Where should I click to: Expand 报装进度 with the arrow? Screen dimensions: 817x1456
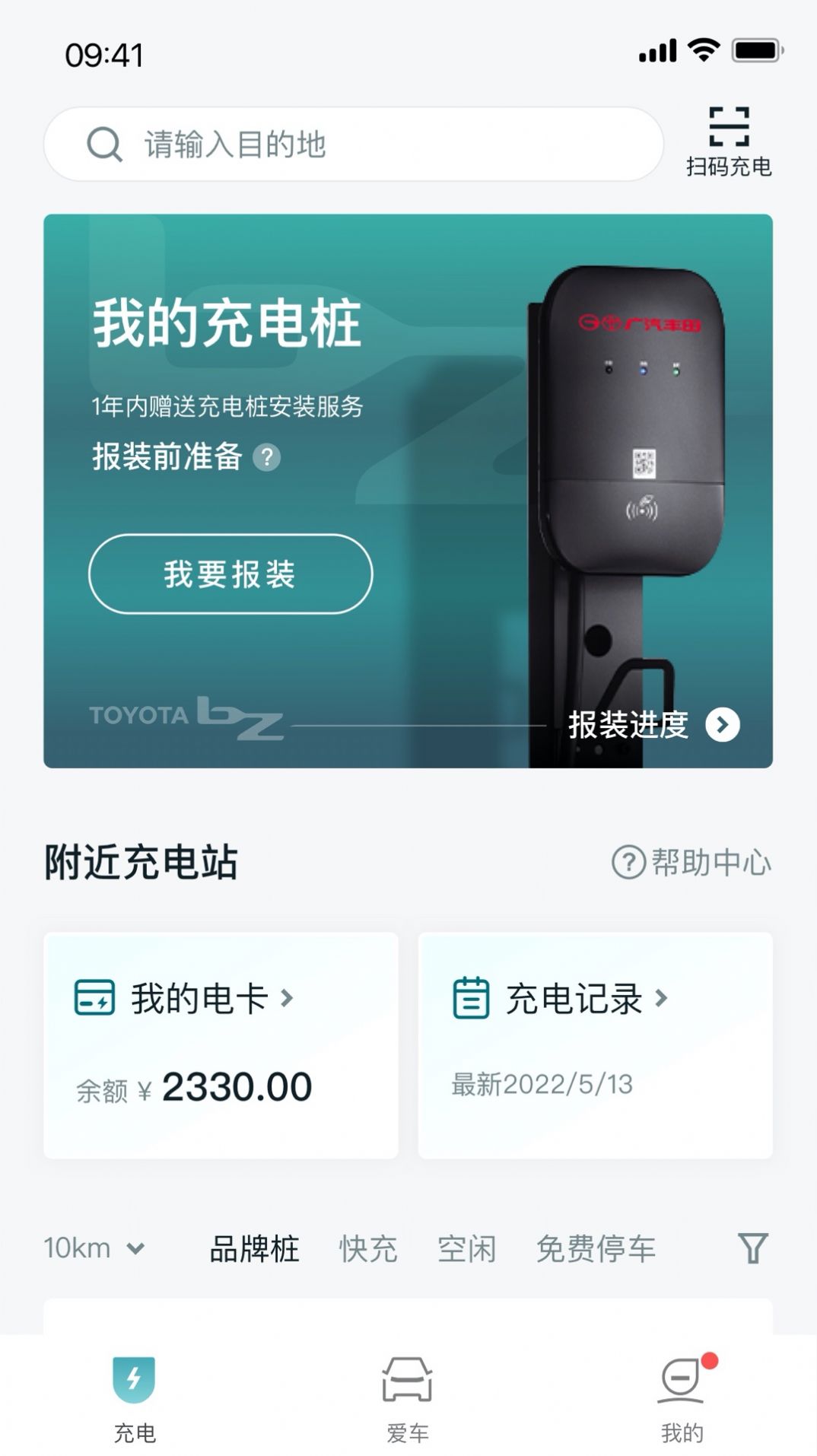(721, 726)
